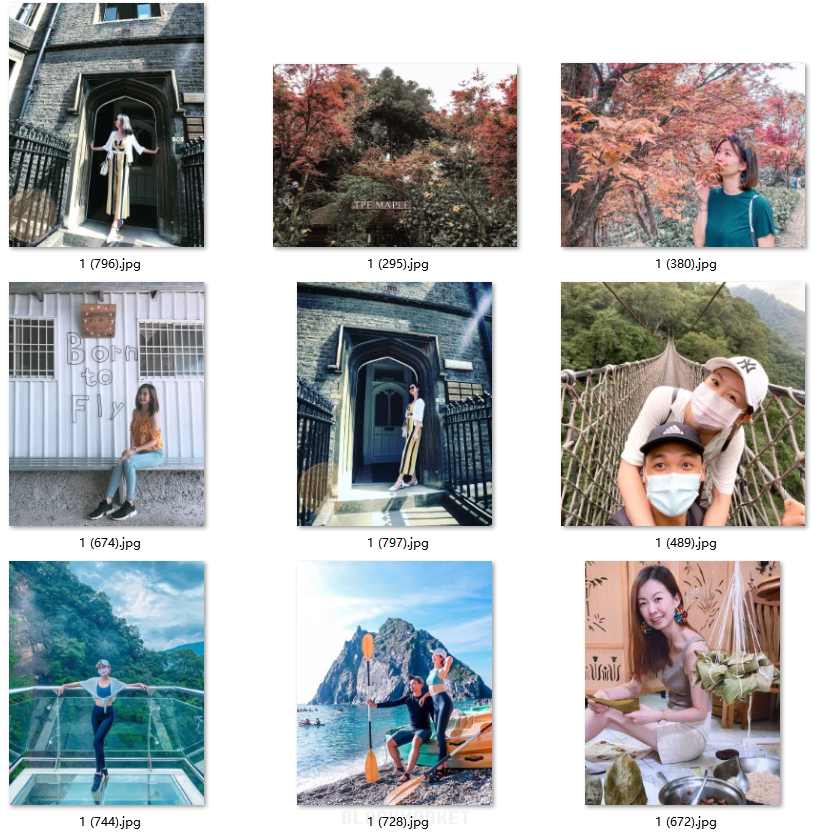Open the suspension bridge photo 1 (489).jpg
Viewport: 815px width, 833px height.
click(683, 404)
